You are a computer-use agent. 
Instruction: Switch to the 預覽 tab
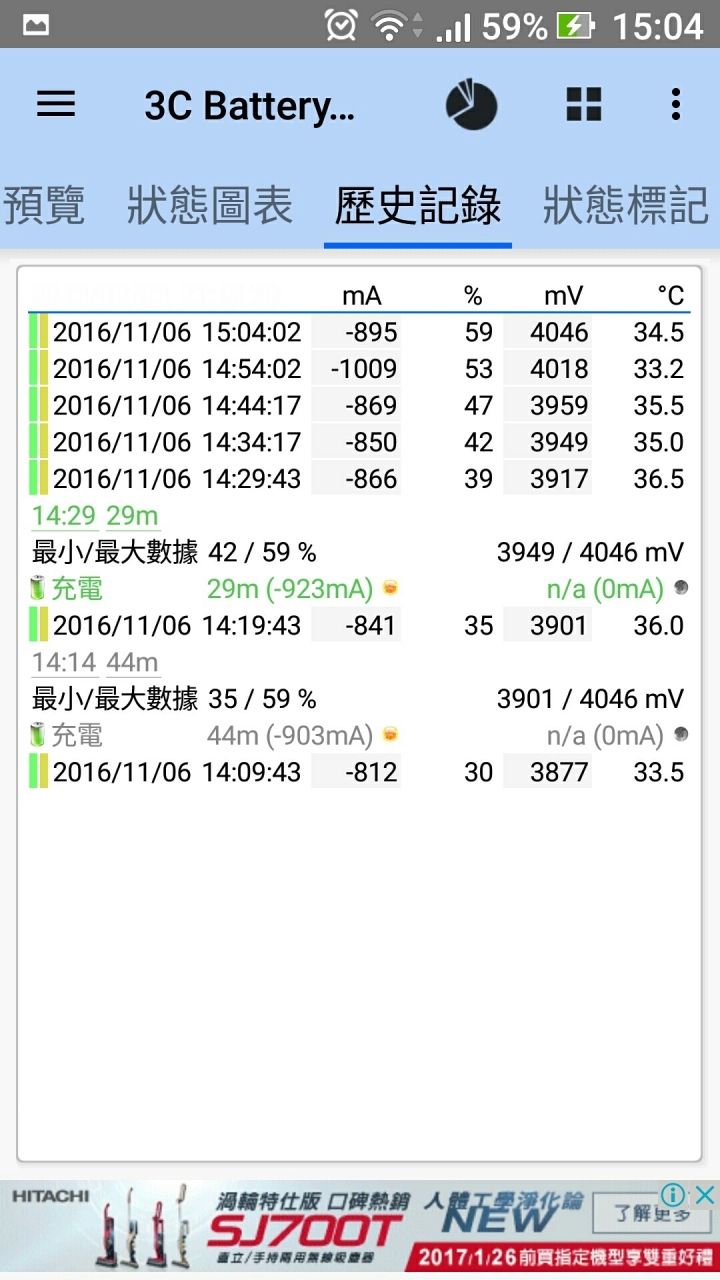click(x=44, y=206)
